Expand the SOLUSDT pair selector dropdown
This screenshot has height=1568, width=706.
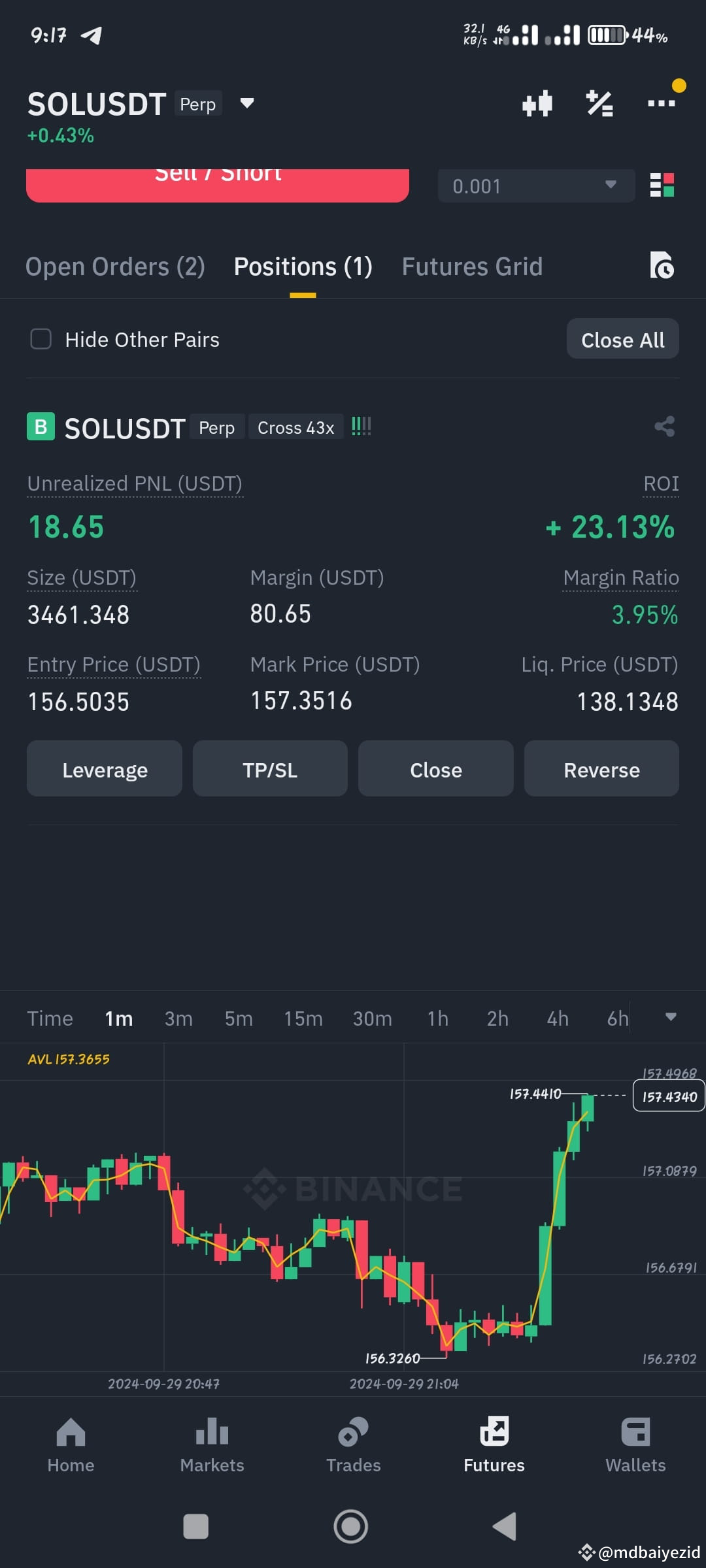tap(246, 103)
